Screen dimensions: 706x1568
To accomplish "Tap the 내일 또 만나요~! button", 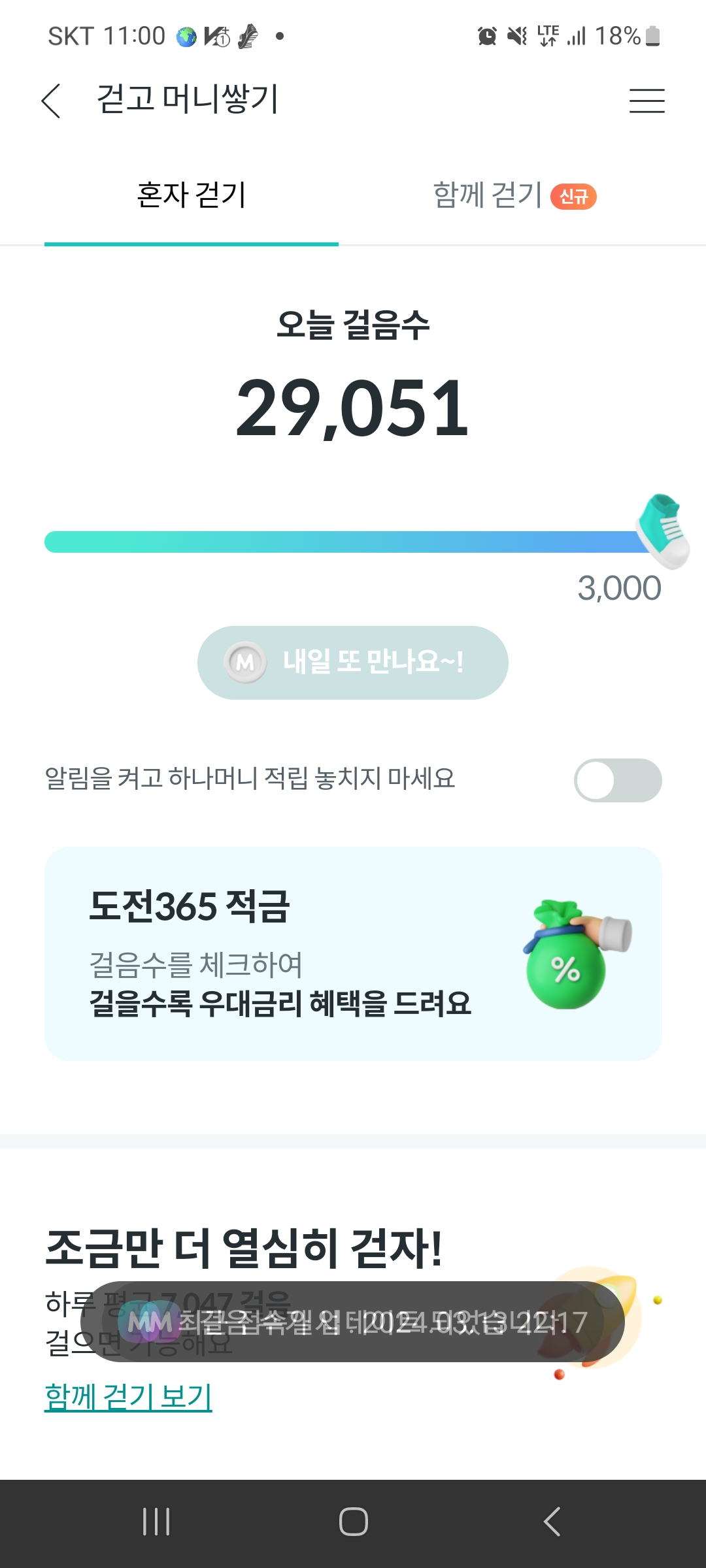I will coord(353,662).
